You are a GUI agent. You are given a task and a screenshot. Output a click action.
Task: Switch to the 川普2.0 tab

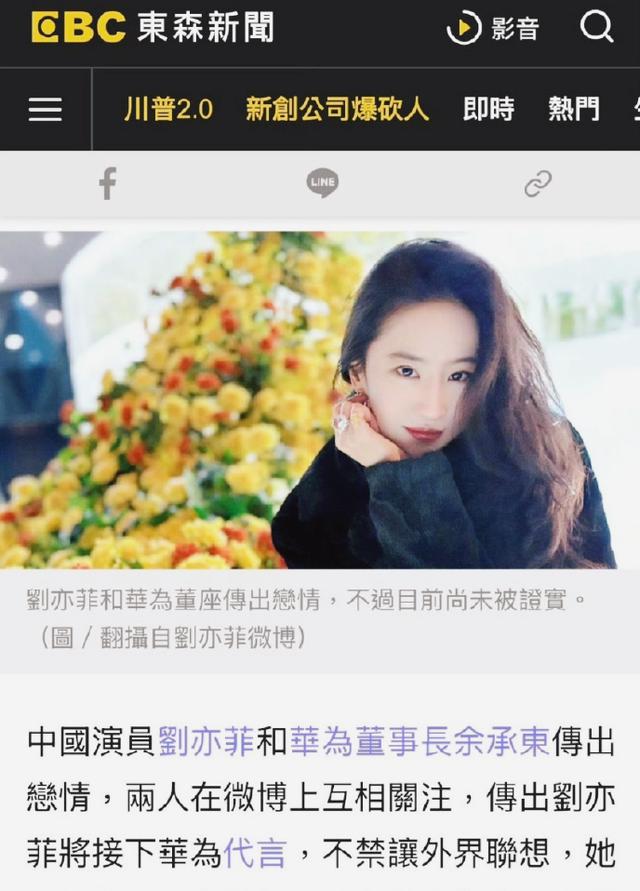pyautogui.click(x=168, y=109)
